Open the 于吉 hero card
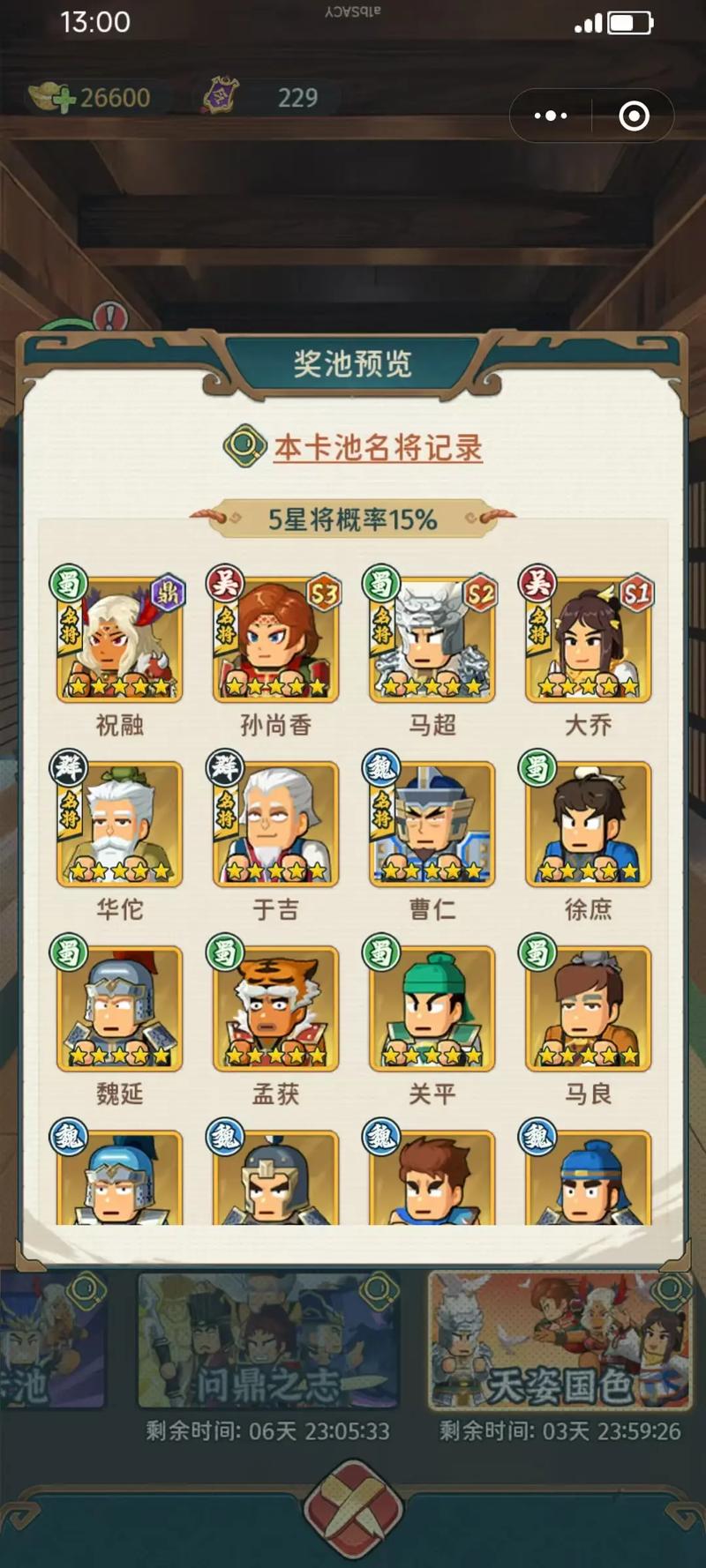 pyautogui.click(x=276, y=825)
